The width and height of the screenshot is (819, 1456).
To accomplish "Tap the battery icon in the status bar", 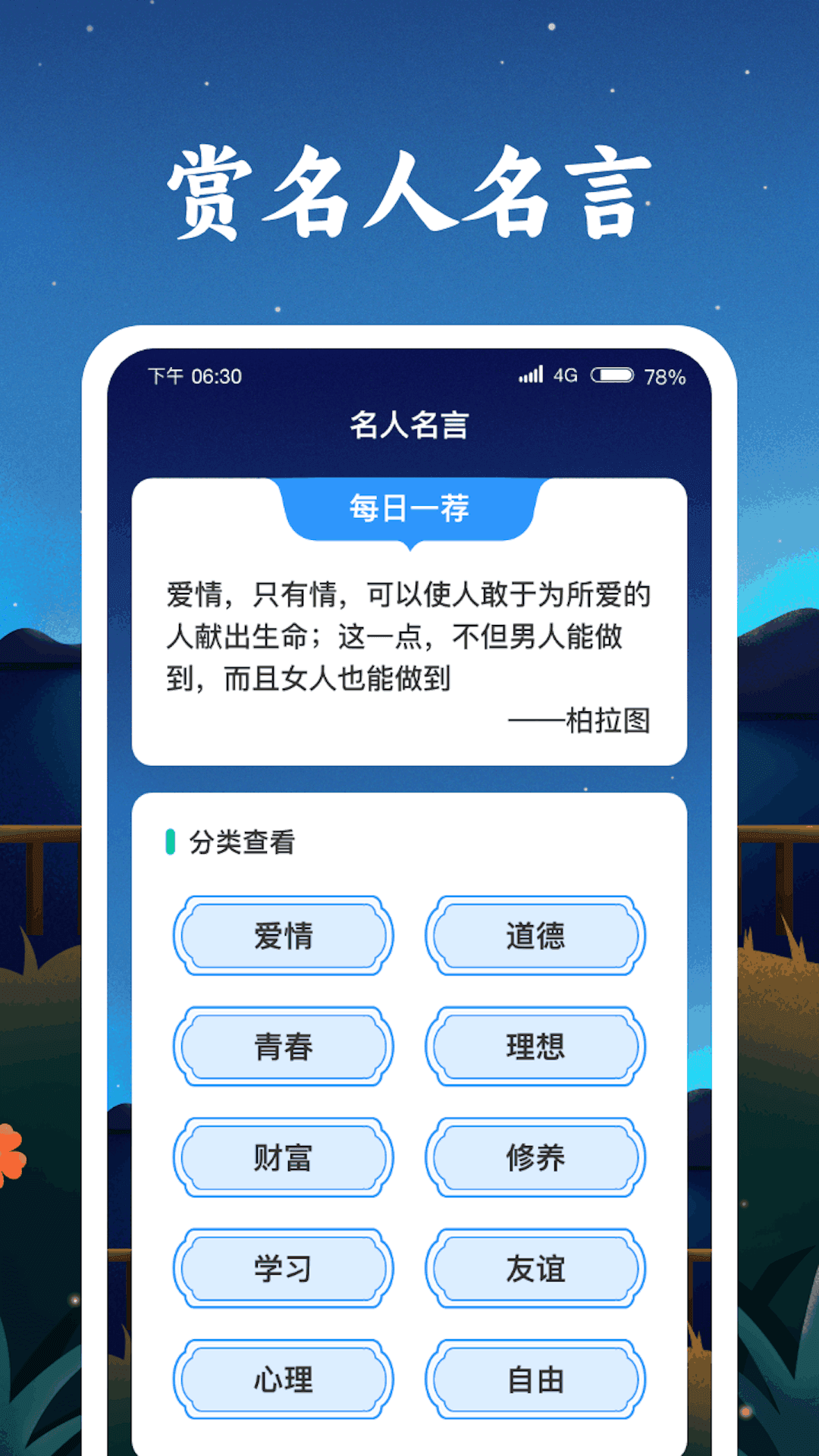I will click(613, 374).
